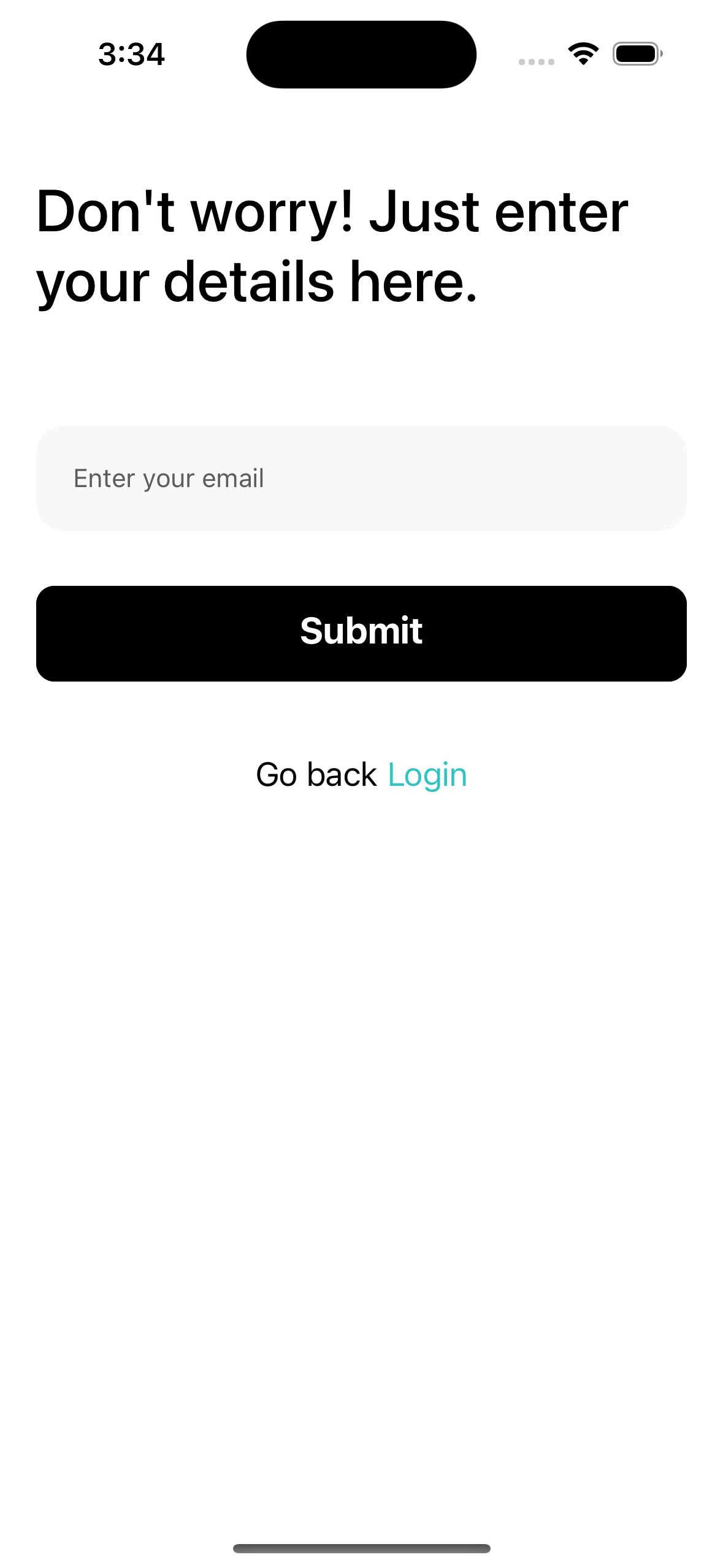This screenshot has width=723, height=1568.
Task: Tap the battery indicator in the status bar
Action: pos(635,54)
